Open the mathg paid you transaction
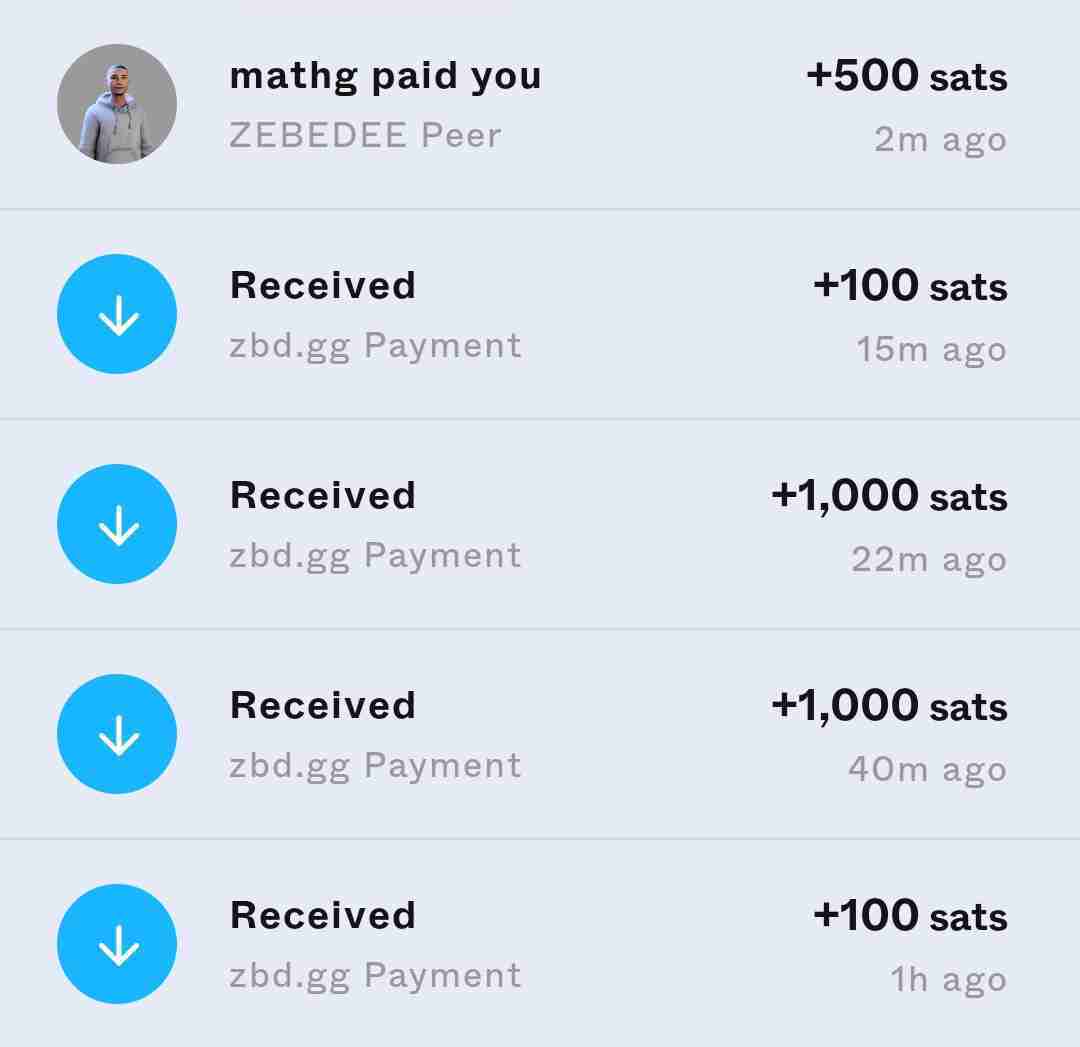This screenshot has height=1047, width=1080. point(540,104)
